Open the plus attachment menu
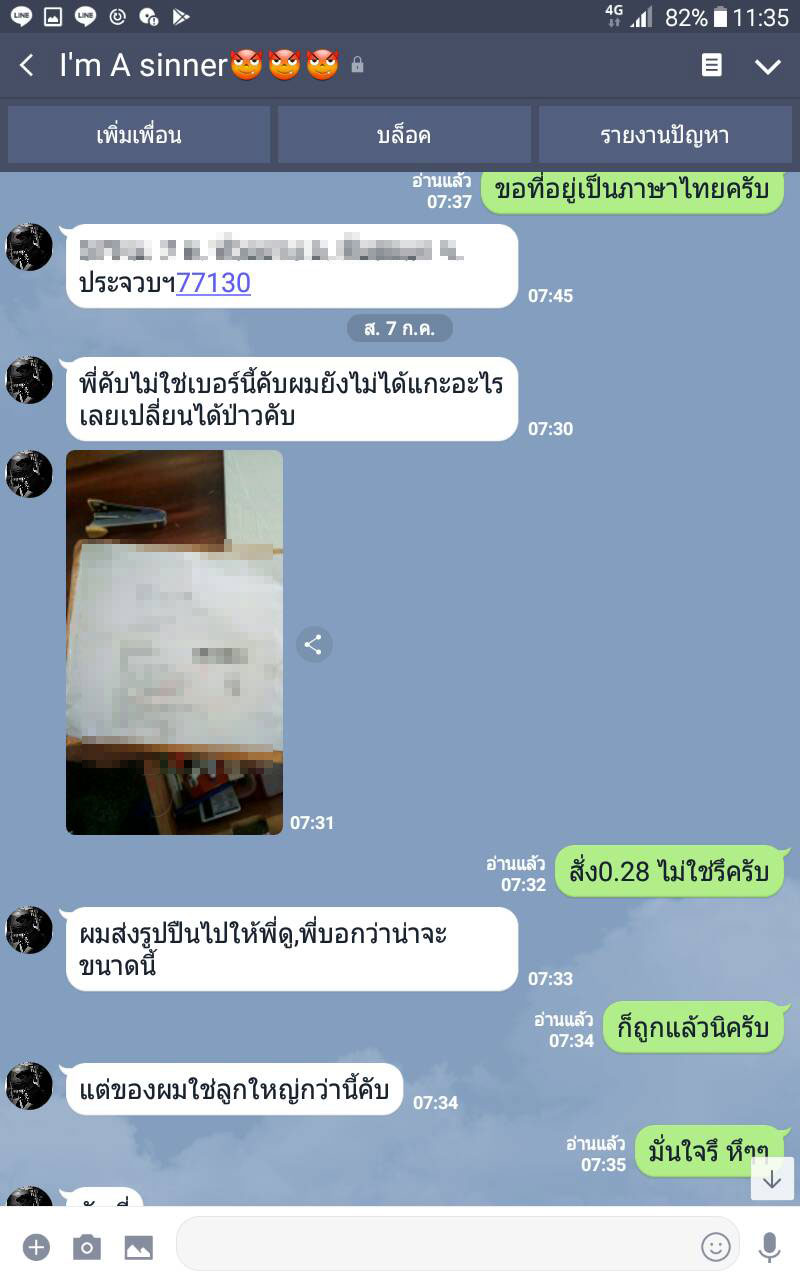This screenshot has width=800, height=1280. point(36,1247)
